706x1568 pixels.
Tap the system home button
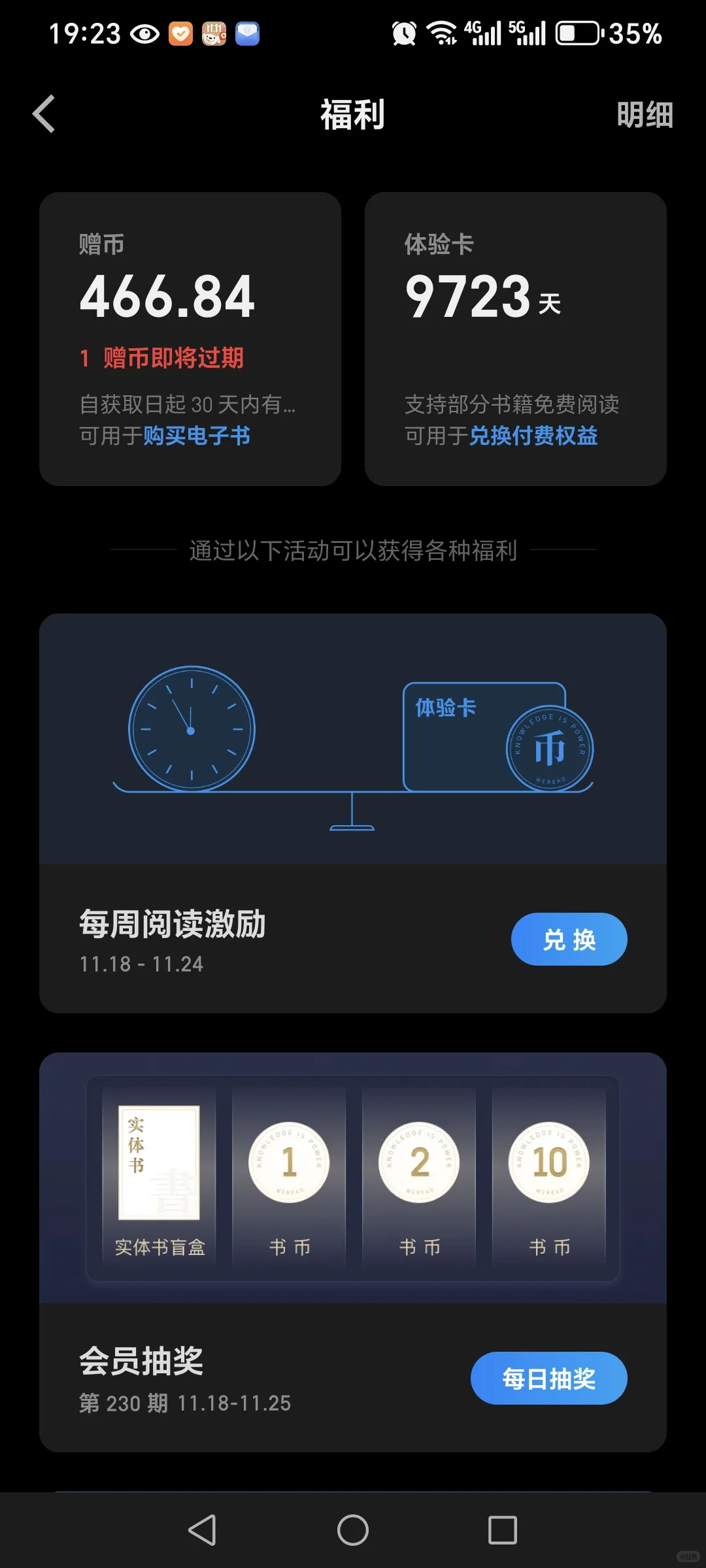click(353, 1530)
